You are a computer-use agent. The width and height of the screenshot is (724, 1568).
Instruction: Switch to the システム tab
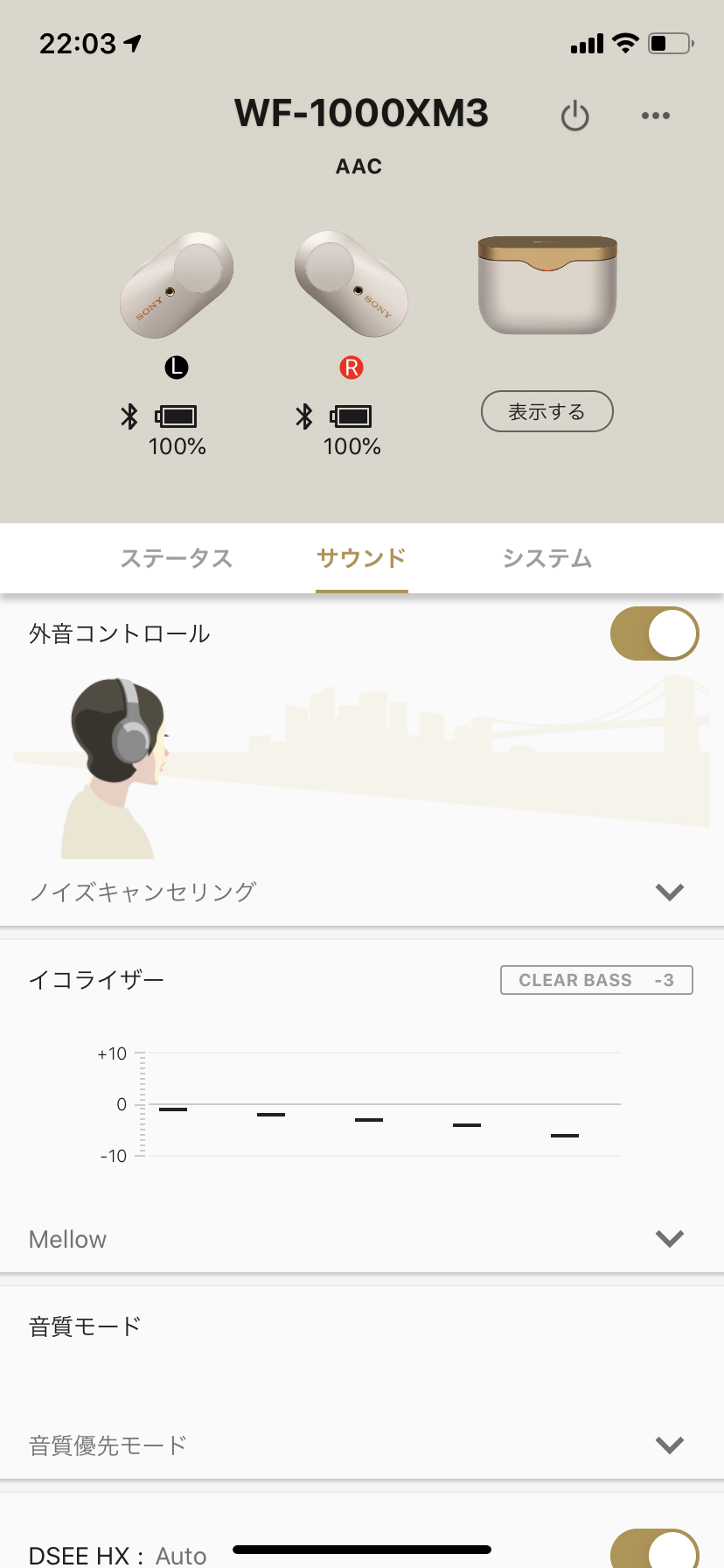547,558
